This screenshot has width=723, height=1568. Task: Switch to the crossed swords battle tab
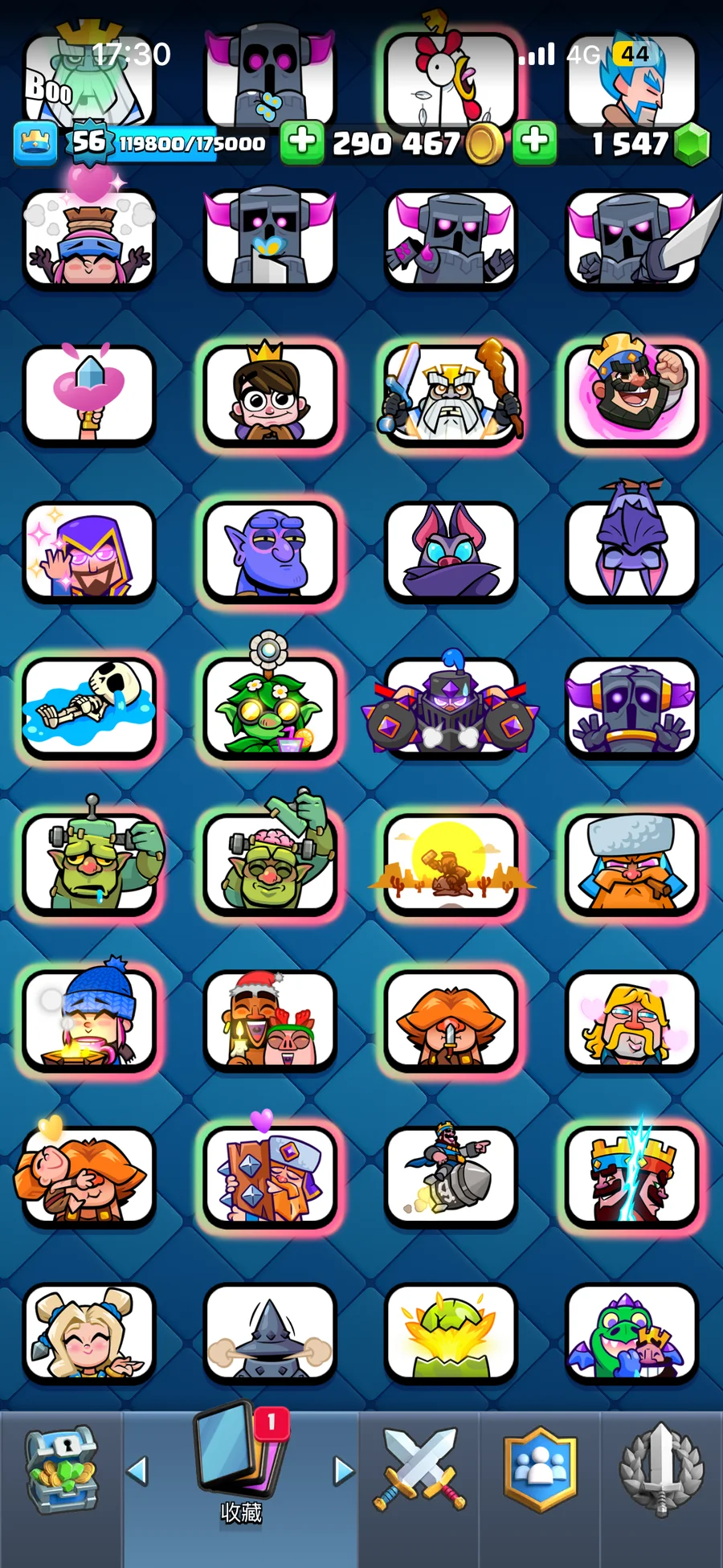coord(419,1470)
